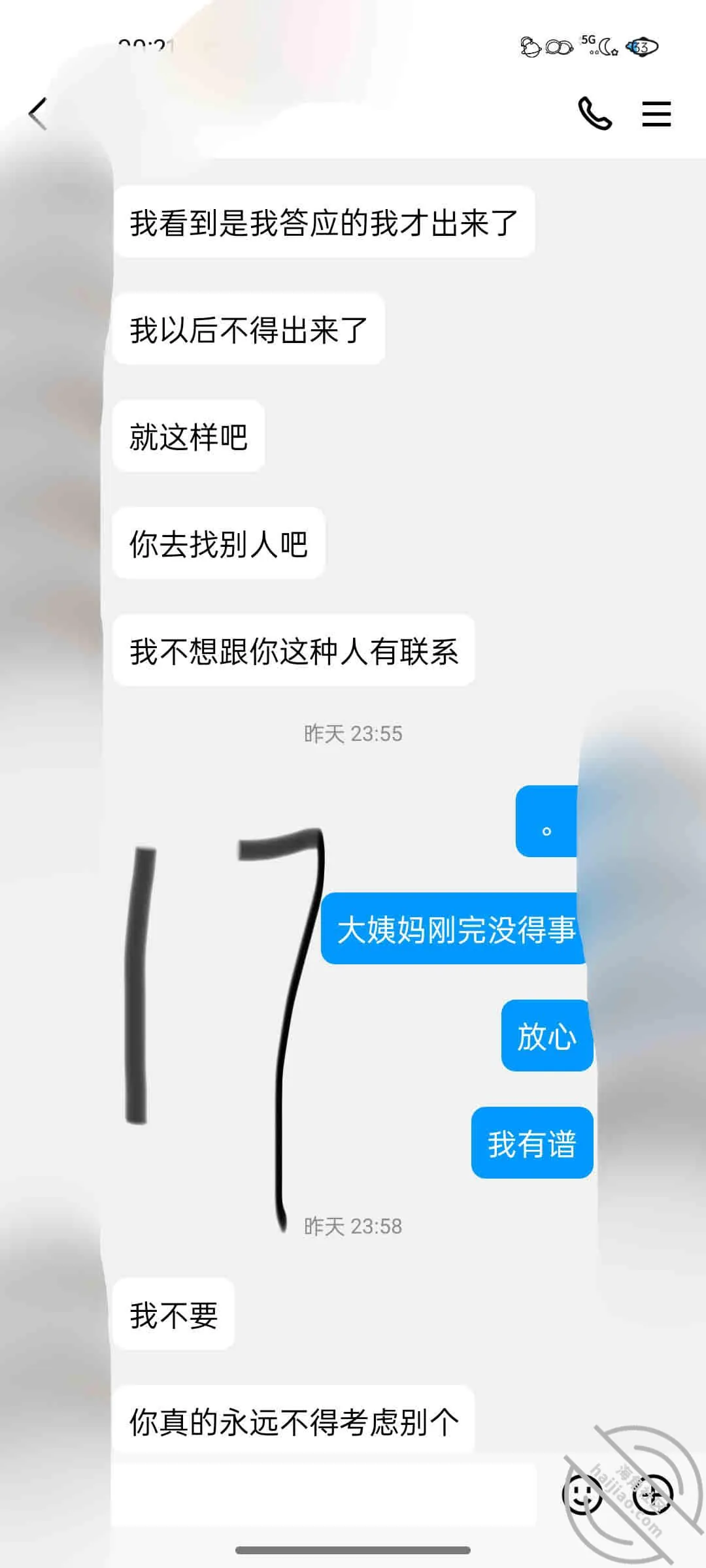Focus the message input field
Screen dimensions: 706x1568
point(324,1494)
